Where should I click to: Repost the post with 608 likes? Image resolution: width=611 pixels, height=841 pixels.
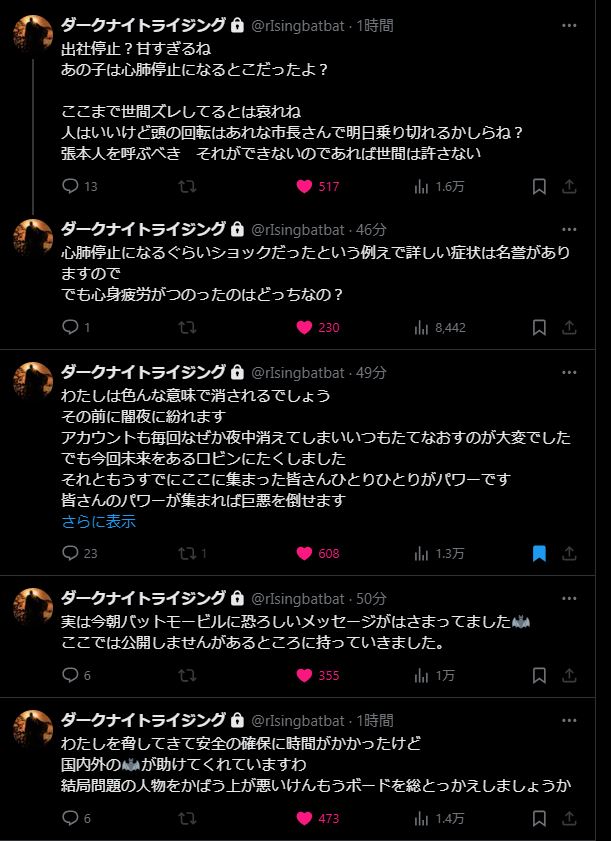(187, 553)
